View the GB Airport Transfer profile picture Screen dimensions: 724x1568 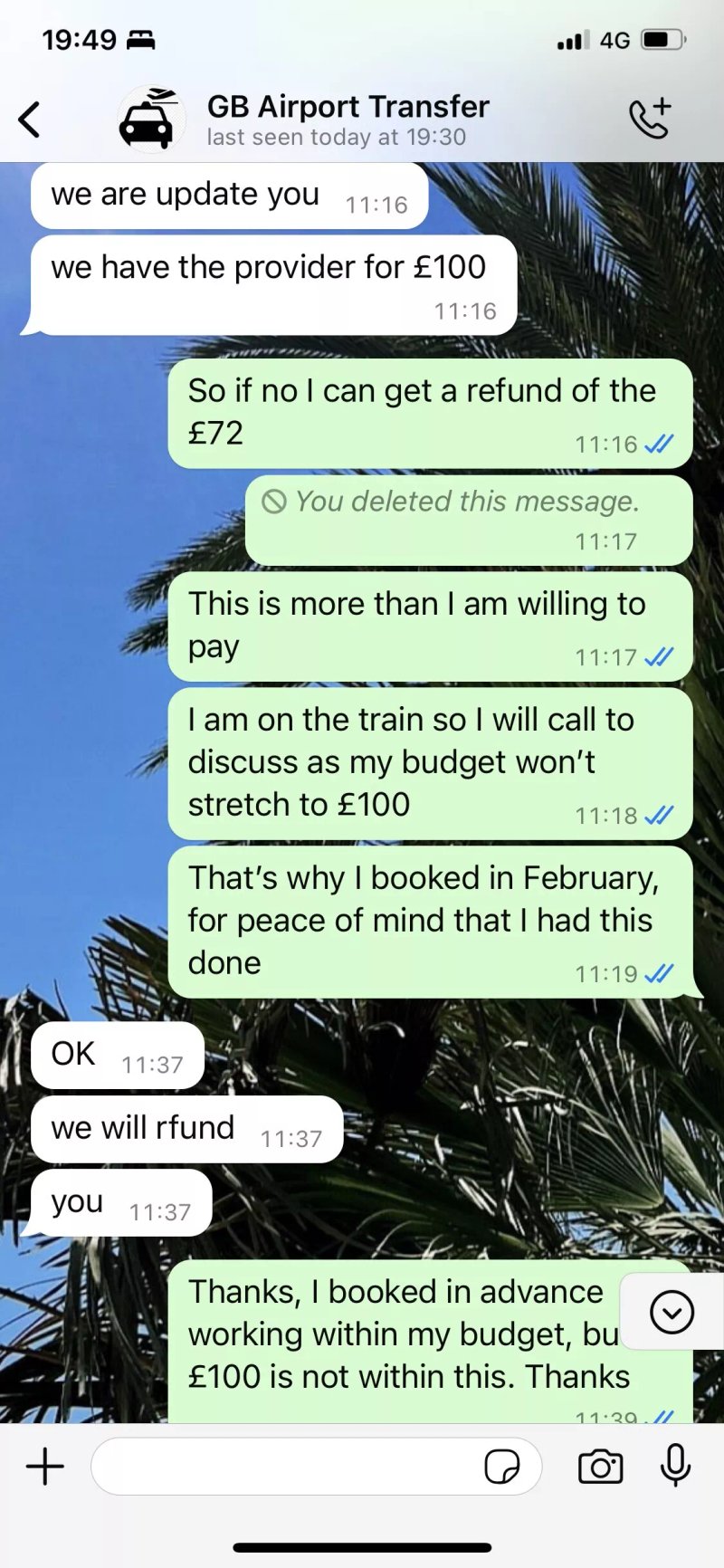150,120
